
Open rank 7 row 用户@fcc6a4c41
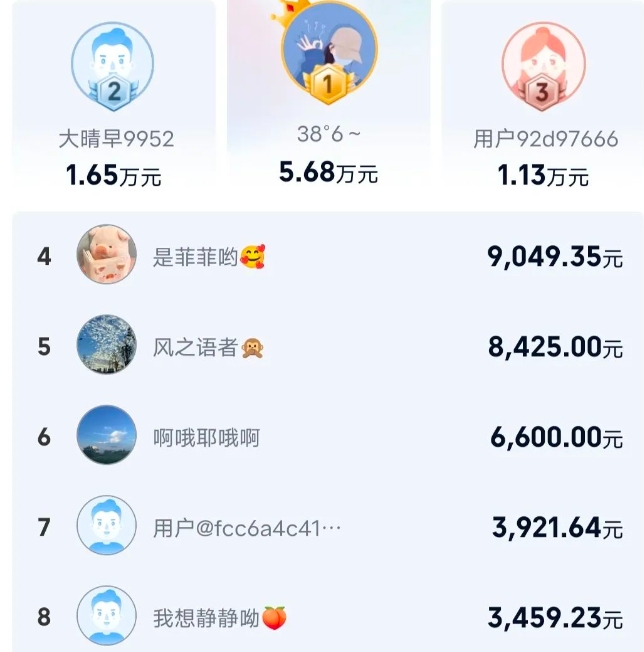click(x=328, y=527)
